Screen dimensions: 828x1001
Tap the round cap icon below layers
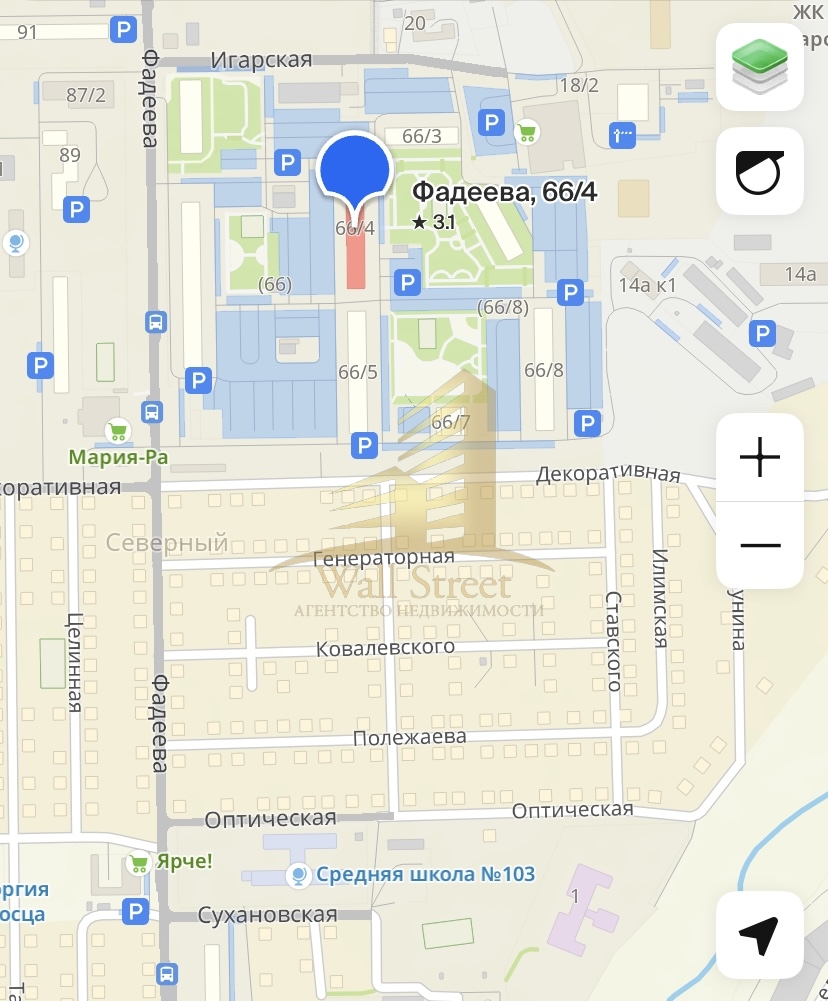click(x=760, y=171)
